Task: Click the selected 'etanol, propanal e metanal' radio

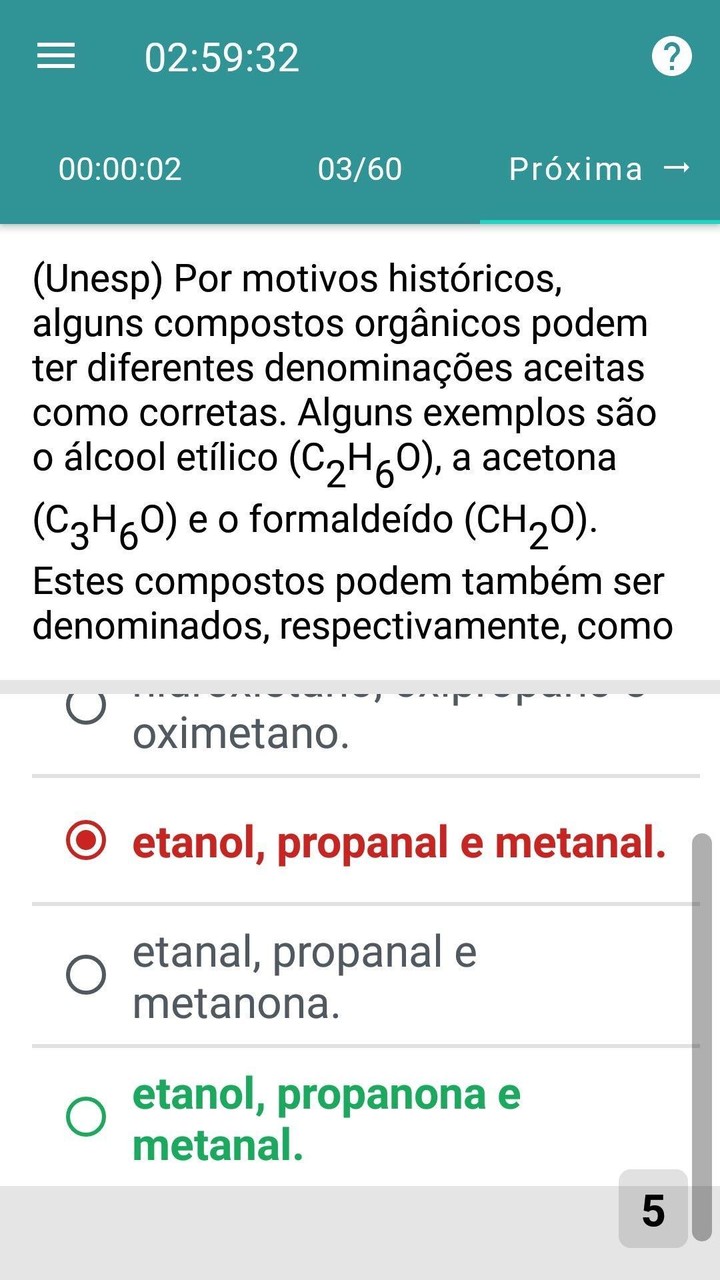Action: click(x=85, y=842)
